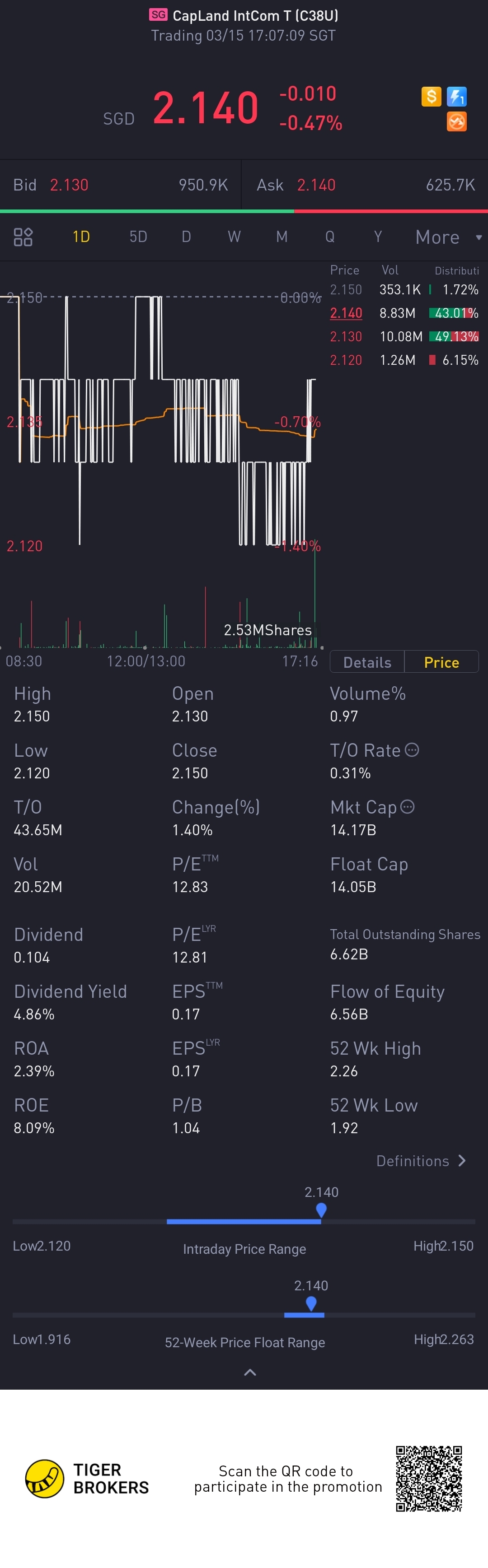Image resolution: width=488 pixels, height=1568 pixels.
Task: Tap the info icon beside Mkt Cap
Action: 408,807
